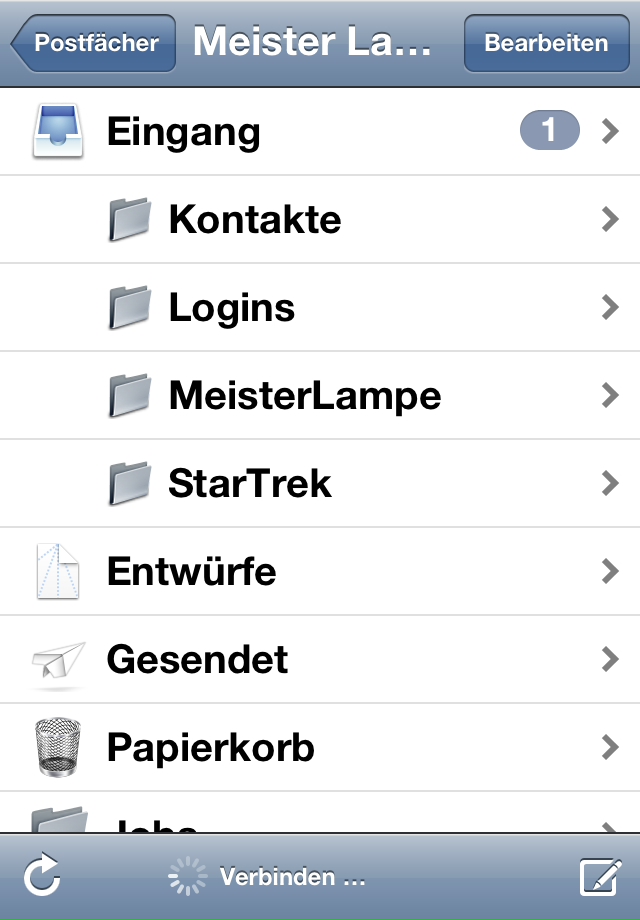Open the Eingang inbox

click(x=320, y=132)
